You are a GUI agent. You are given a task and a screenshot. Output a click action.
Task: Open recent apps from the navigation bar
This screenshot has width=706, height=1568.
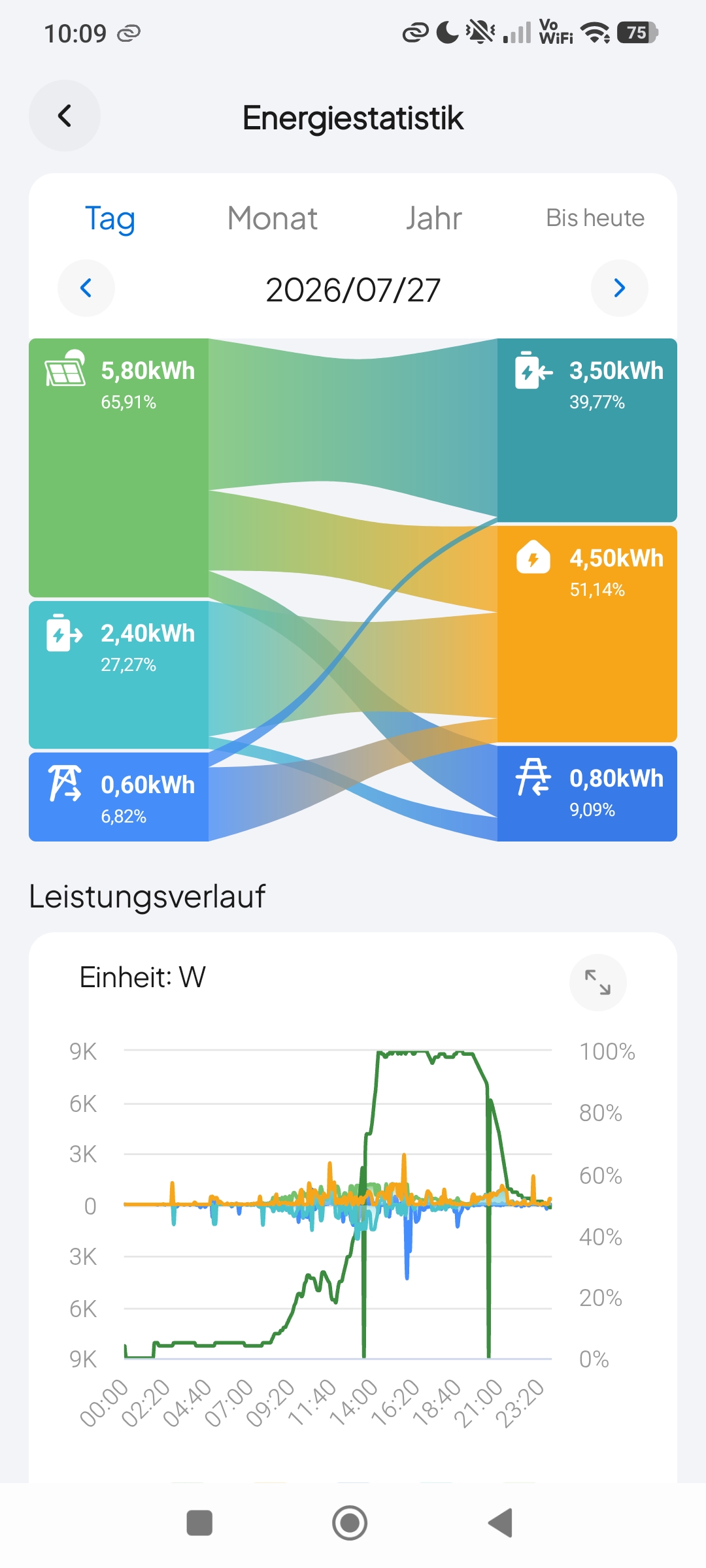coord(199,1523)
